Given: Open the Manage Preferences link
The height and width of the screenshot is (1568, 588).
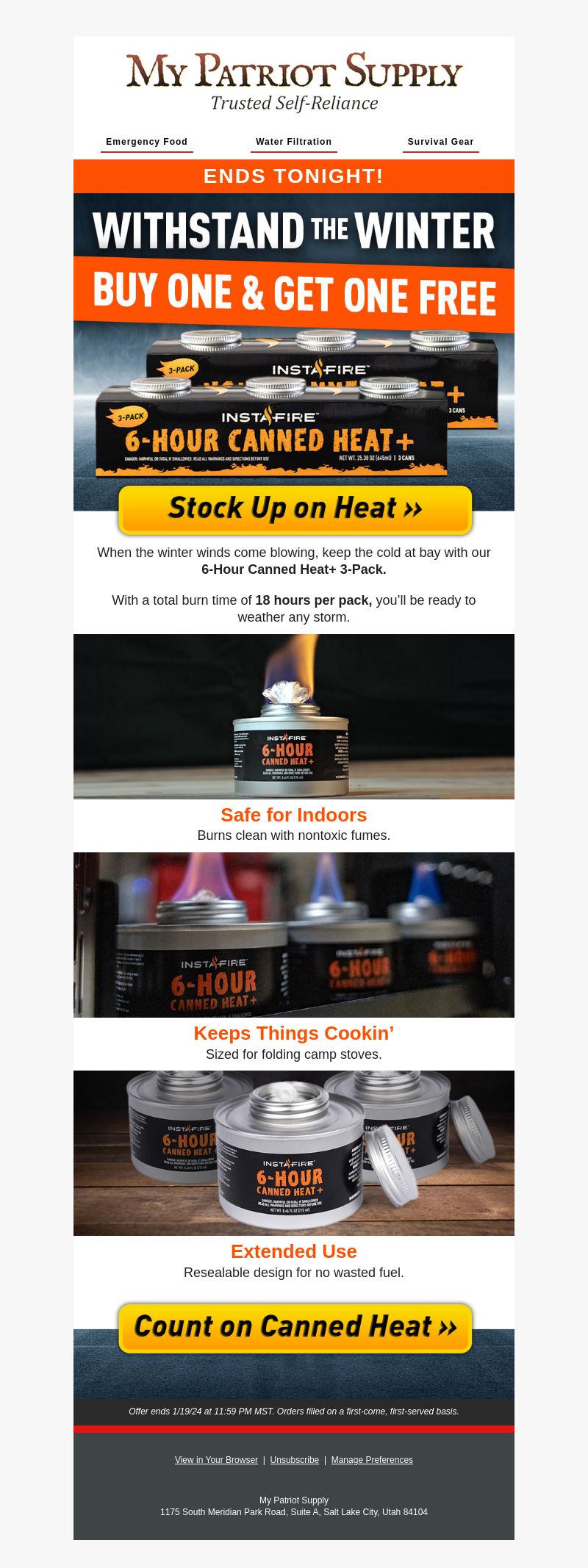Looking at the screenshot, I should 372,1460.
